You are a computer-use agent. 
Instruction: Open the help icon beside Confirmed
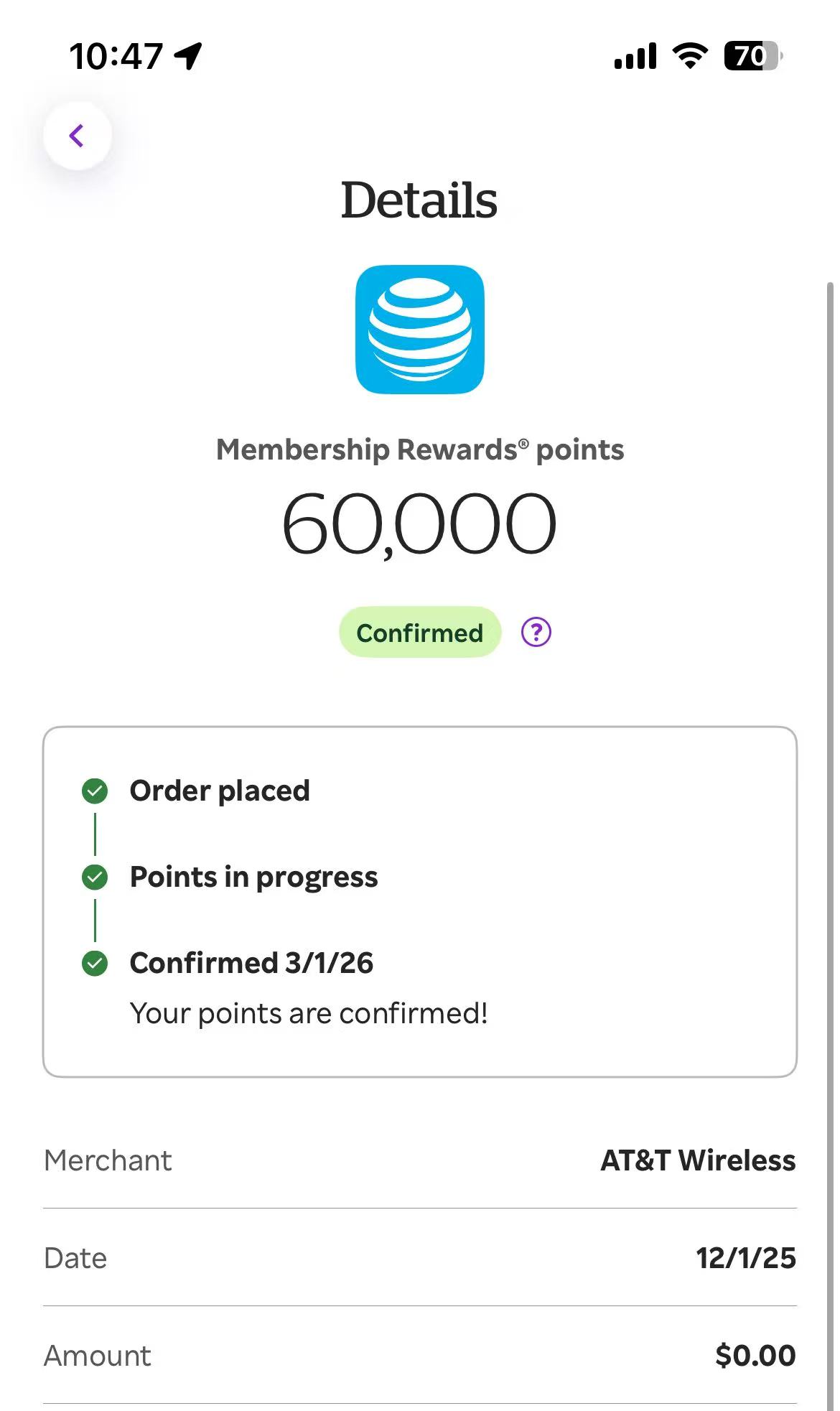536,633
